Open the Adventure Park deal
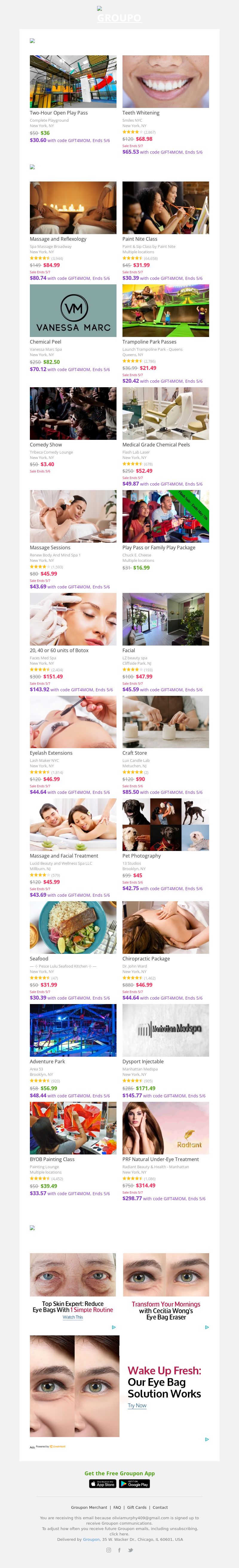239x1568 pixels. coord(73,1030)
